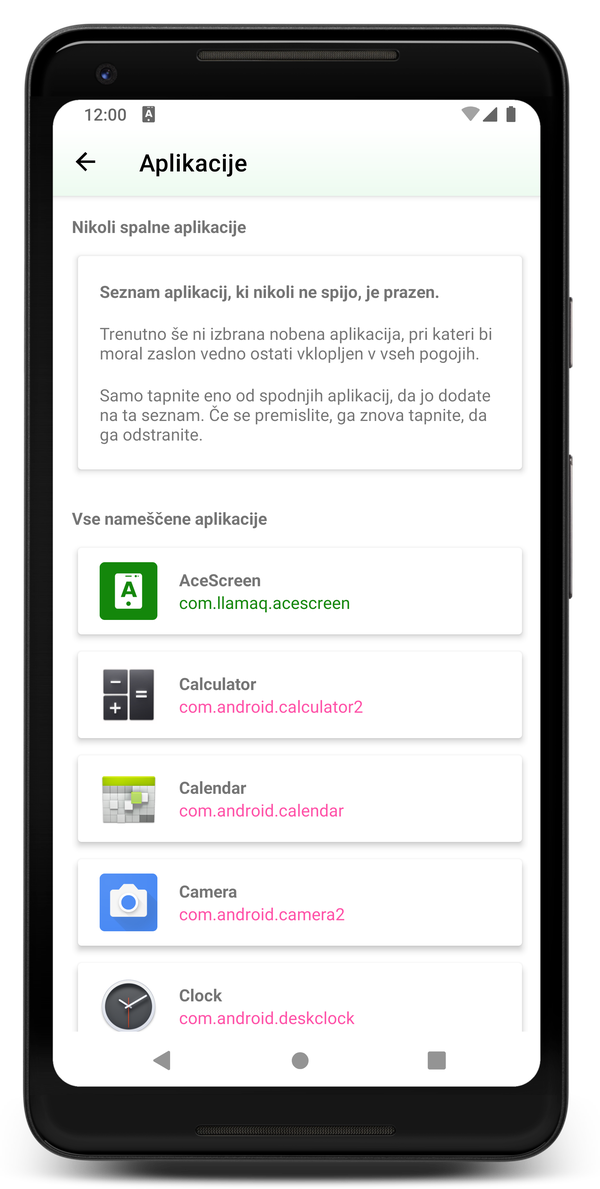Choose the Calendar app entry

[x=300, y=799]
